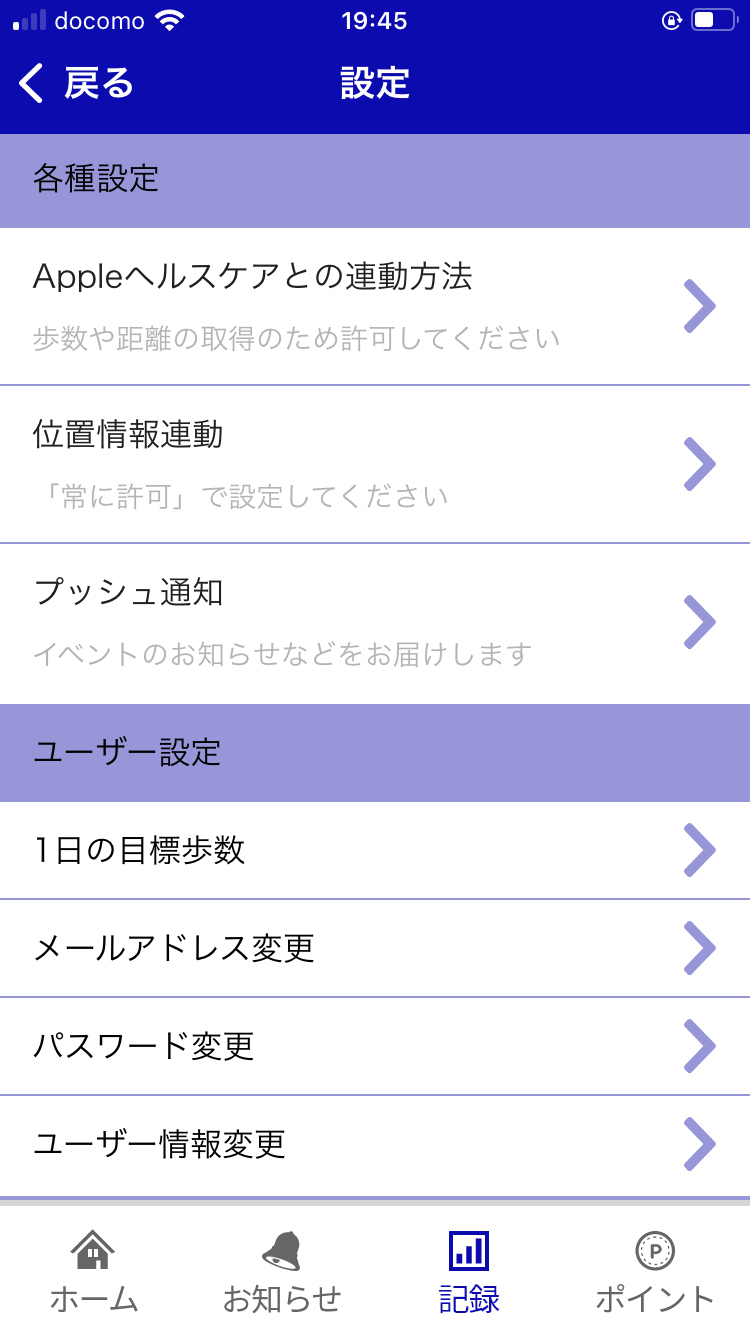Open the 位置情報連動 row
The height and width of the screenshot is (1334, 750).
[x=375, y=464]
